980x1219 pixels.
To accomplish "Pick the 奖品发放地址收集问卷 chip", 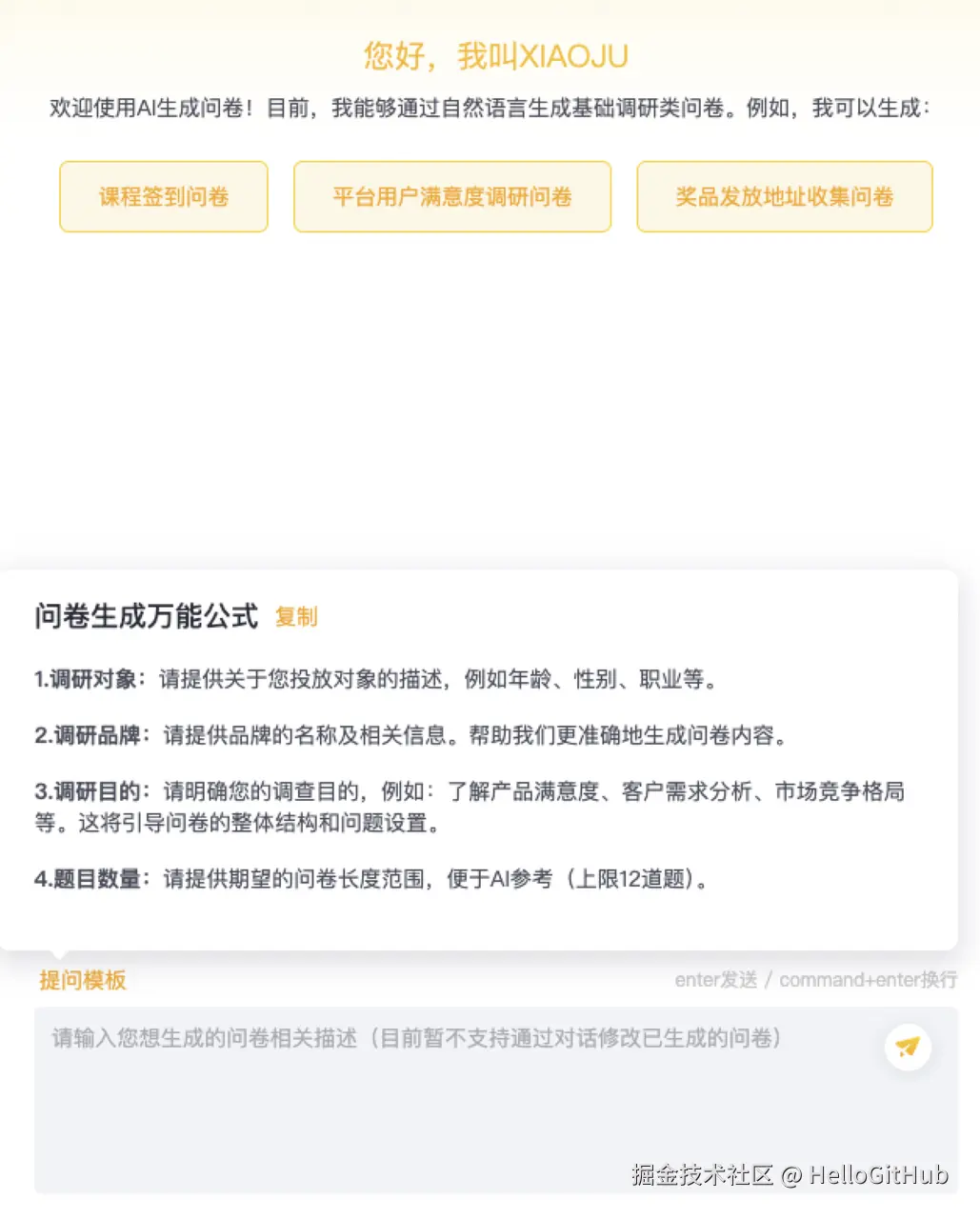I will [784, 197].
